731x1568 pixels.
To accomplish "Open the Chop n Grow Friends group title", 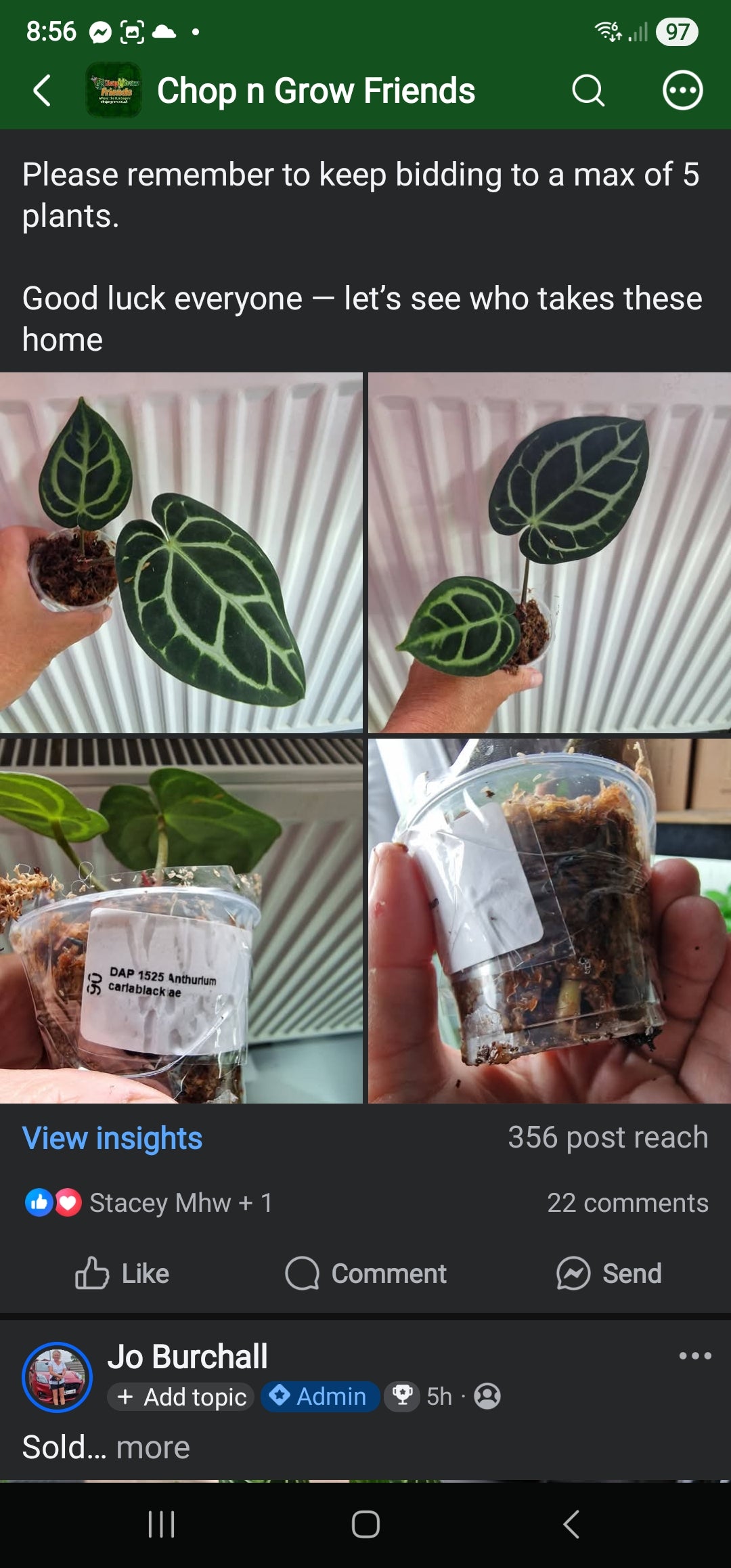I will (x=316, y=91).
